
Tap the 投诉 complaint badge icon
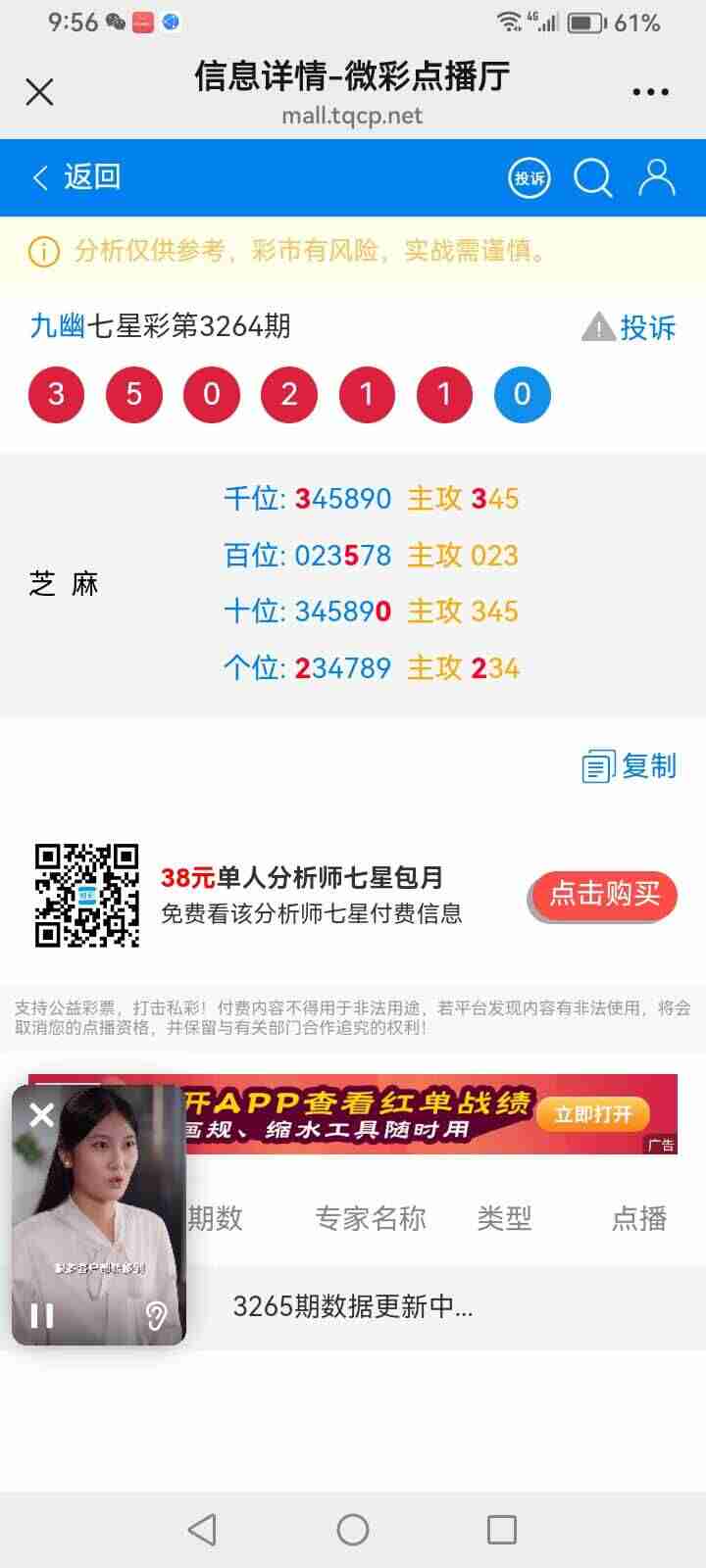(528, 177)
